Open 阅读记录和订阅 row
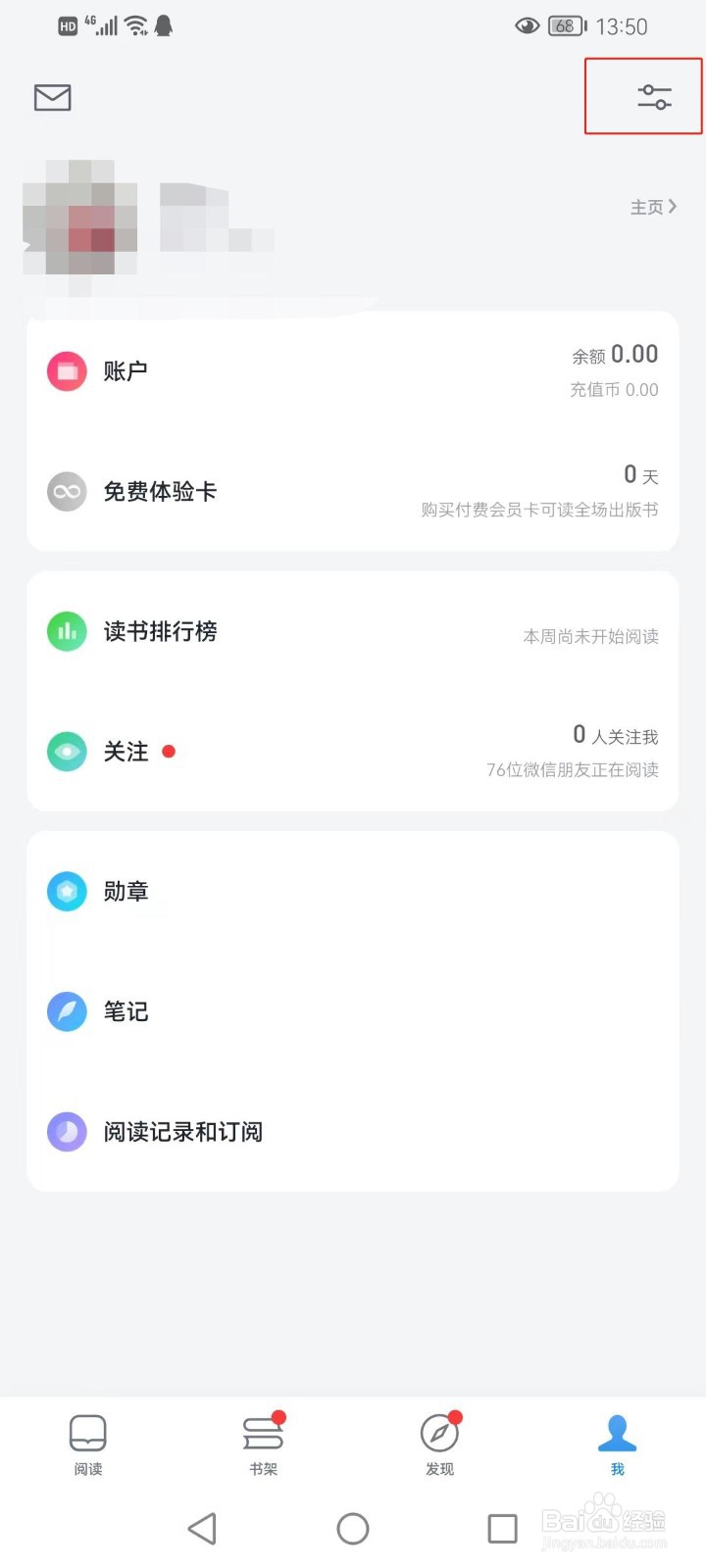 pyautogui.click(x=353, y=1132)
